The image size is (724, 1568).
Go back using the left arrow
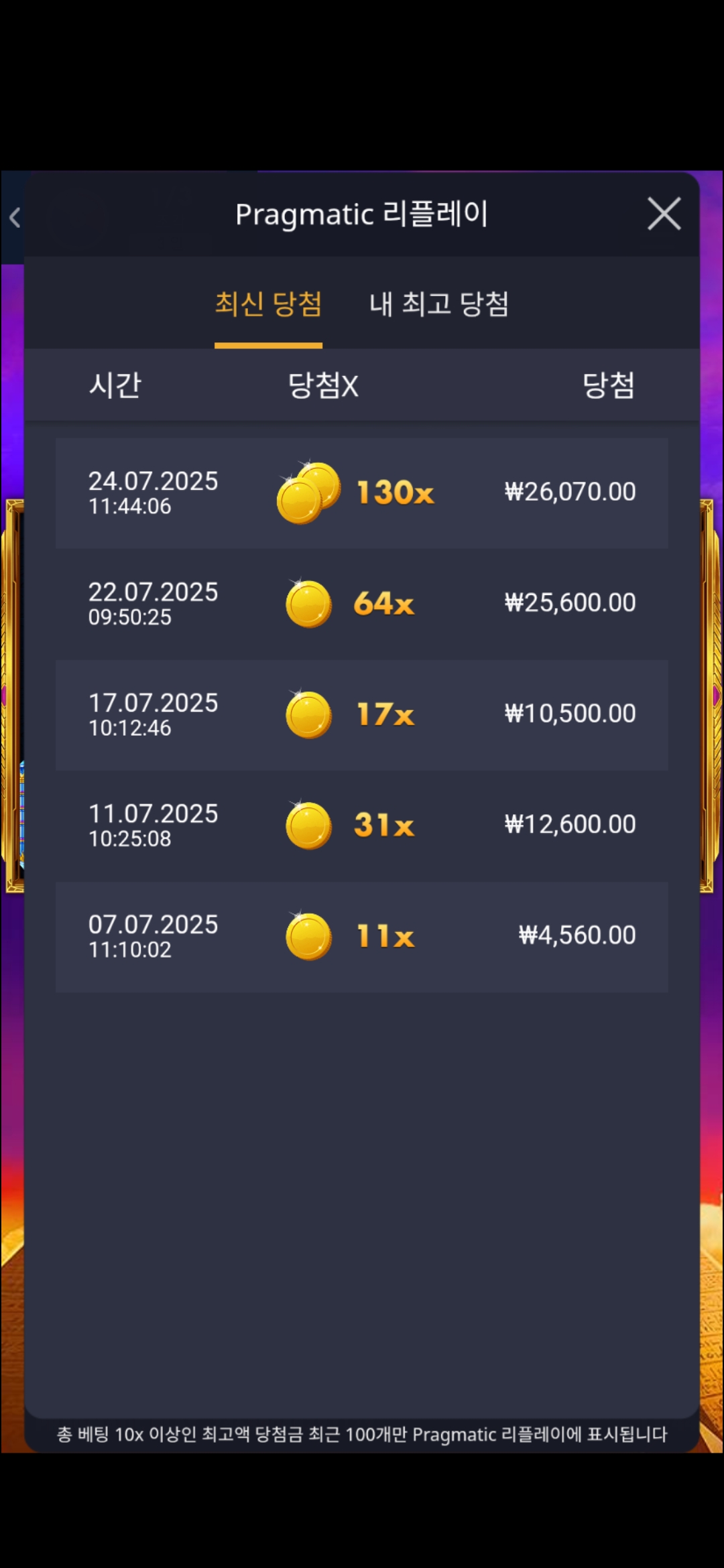click(15, 217)
